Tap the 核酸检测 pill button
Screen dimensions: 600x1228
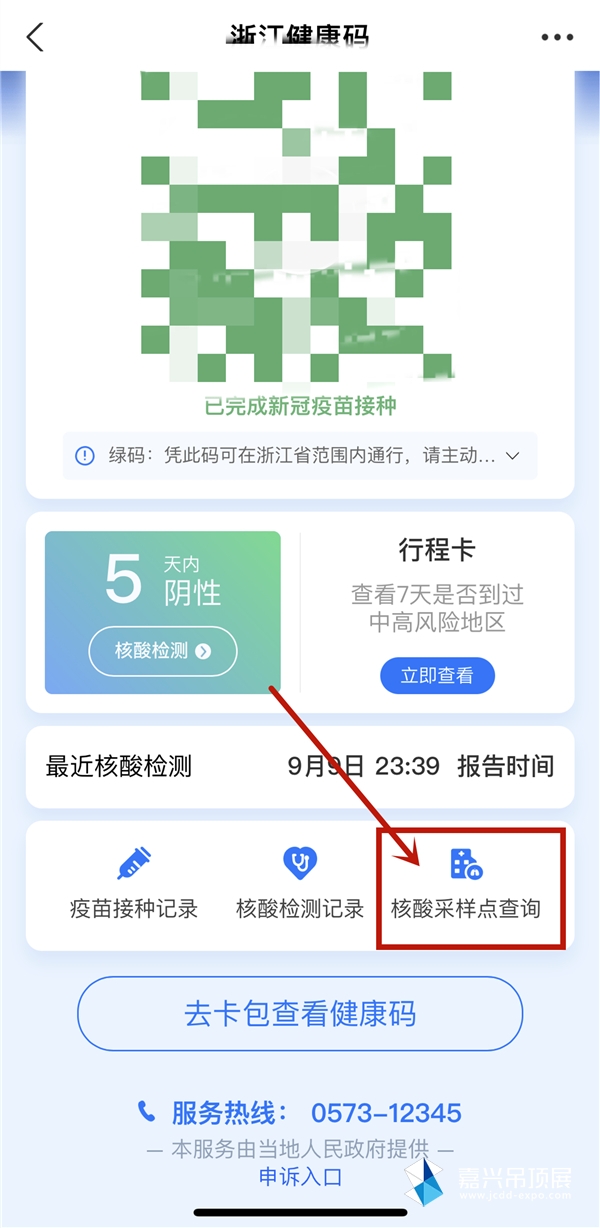[x=162, y=651]
